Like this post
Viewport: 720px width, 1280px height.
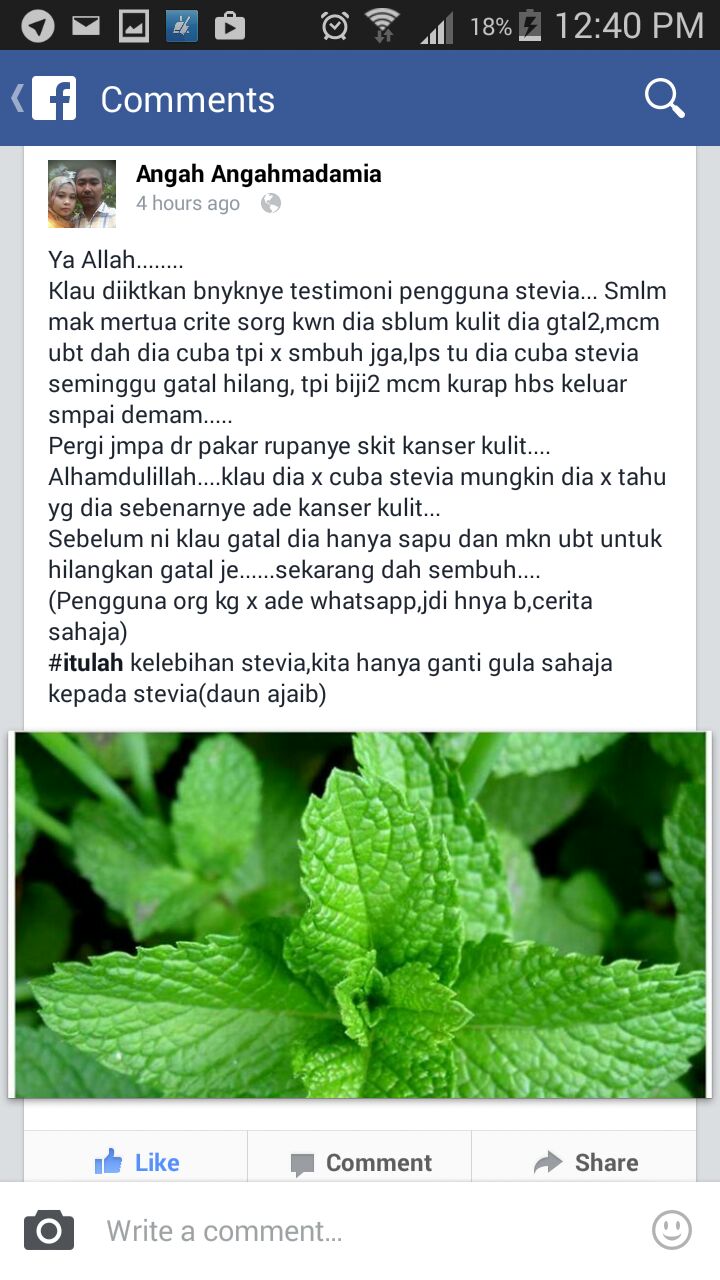coord(136,1162)
